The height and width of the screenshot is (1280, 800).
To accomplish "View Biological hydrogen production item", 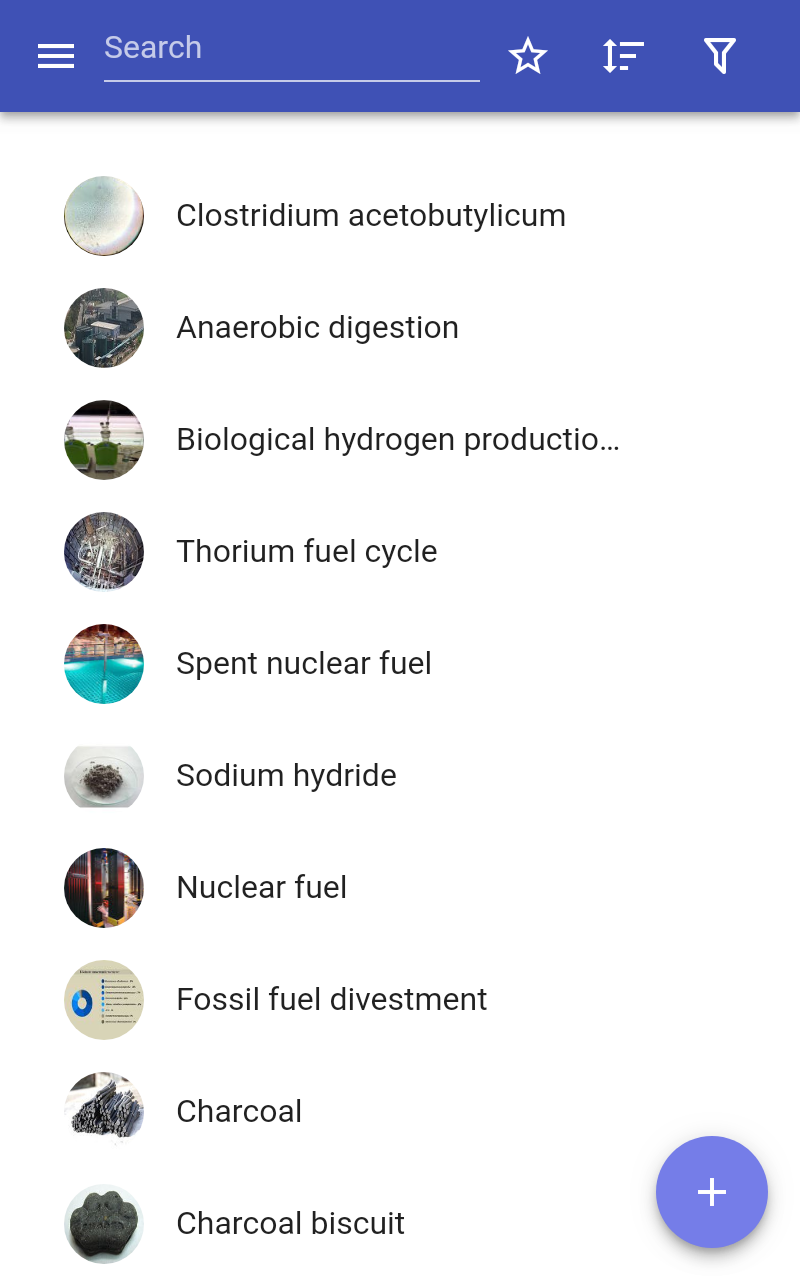I will click(397, 440).
